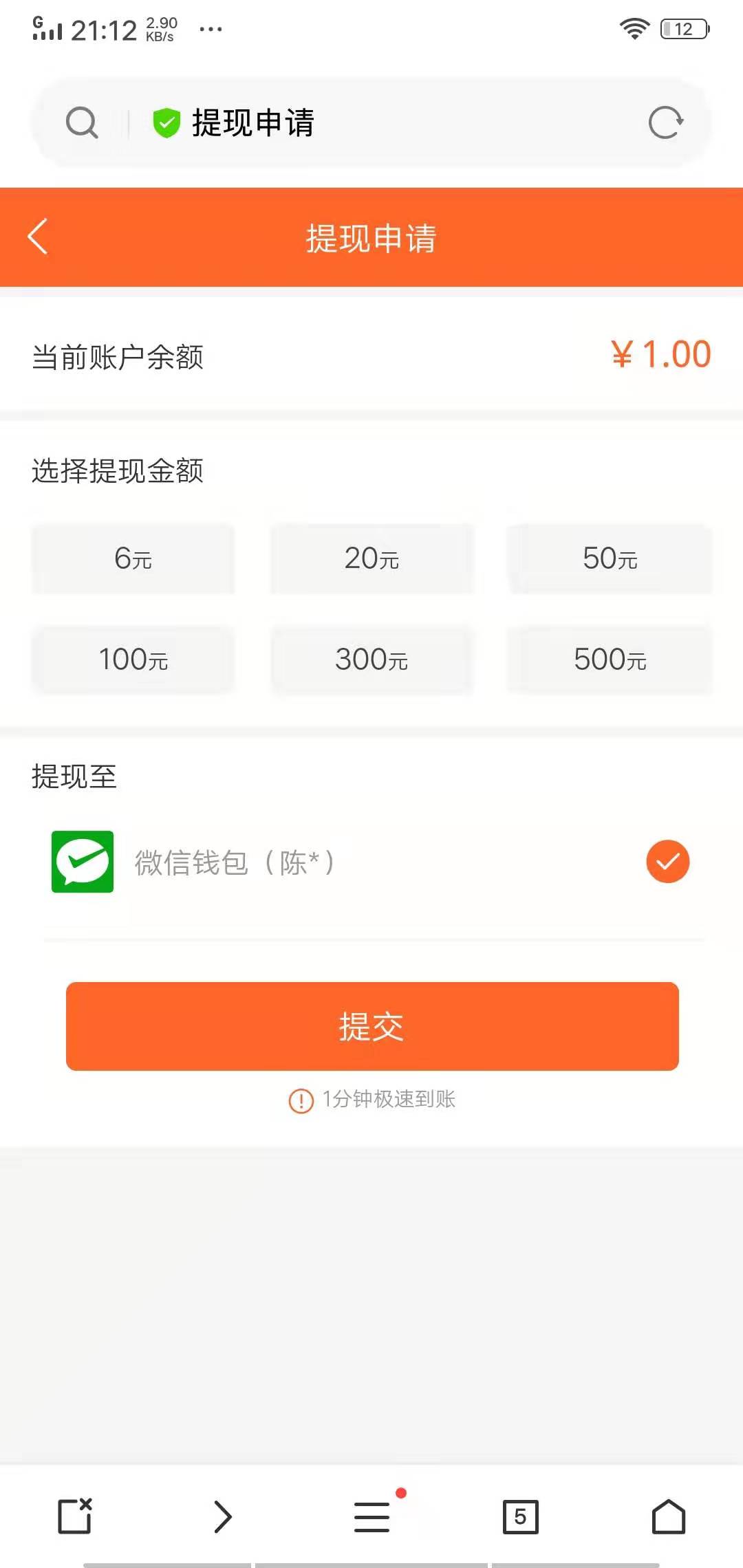
Task: Submit withdrawal with the 提交 button
Action: tap(371, 1026)
